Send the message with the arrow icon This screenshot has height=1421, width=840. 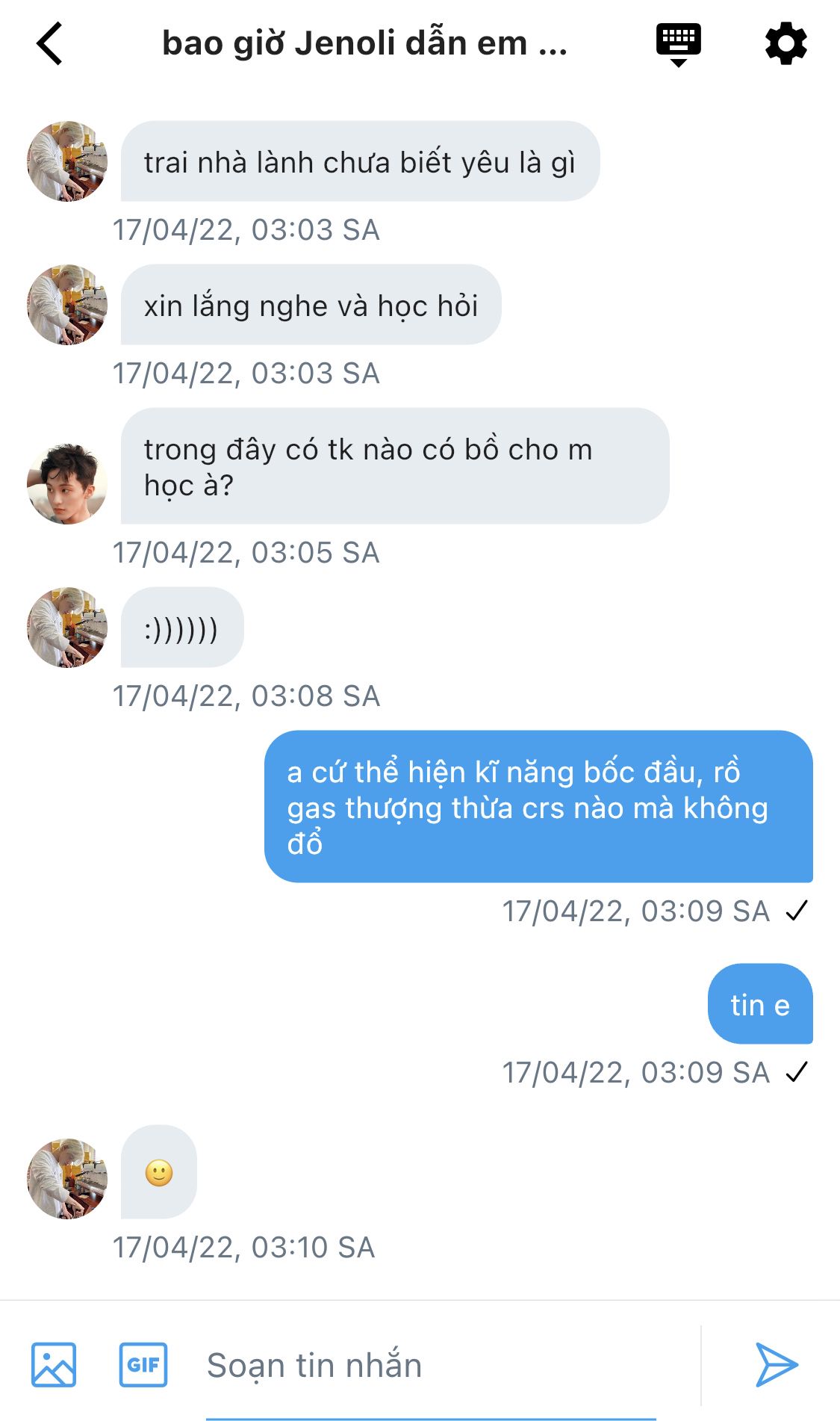[x=777, y=1364]
